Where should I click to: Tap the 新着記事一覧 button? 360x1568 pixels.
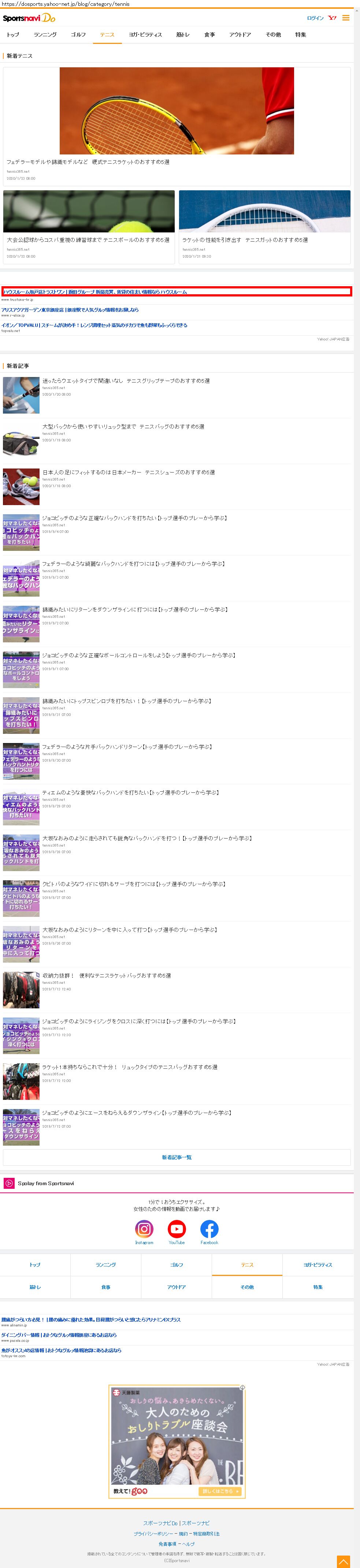[177, 1157]
